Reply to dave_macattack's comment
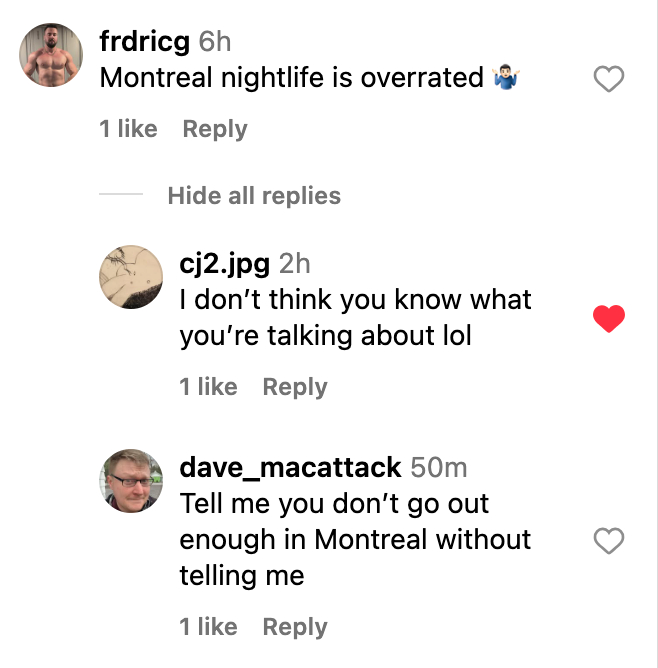This screenshot has height=668, width=658. tap(294, 627)
